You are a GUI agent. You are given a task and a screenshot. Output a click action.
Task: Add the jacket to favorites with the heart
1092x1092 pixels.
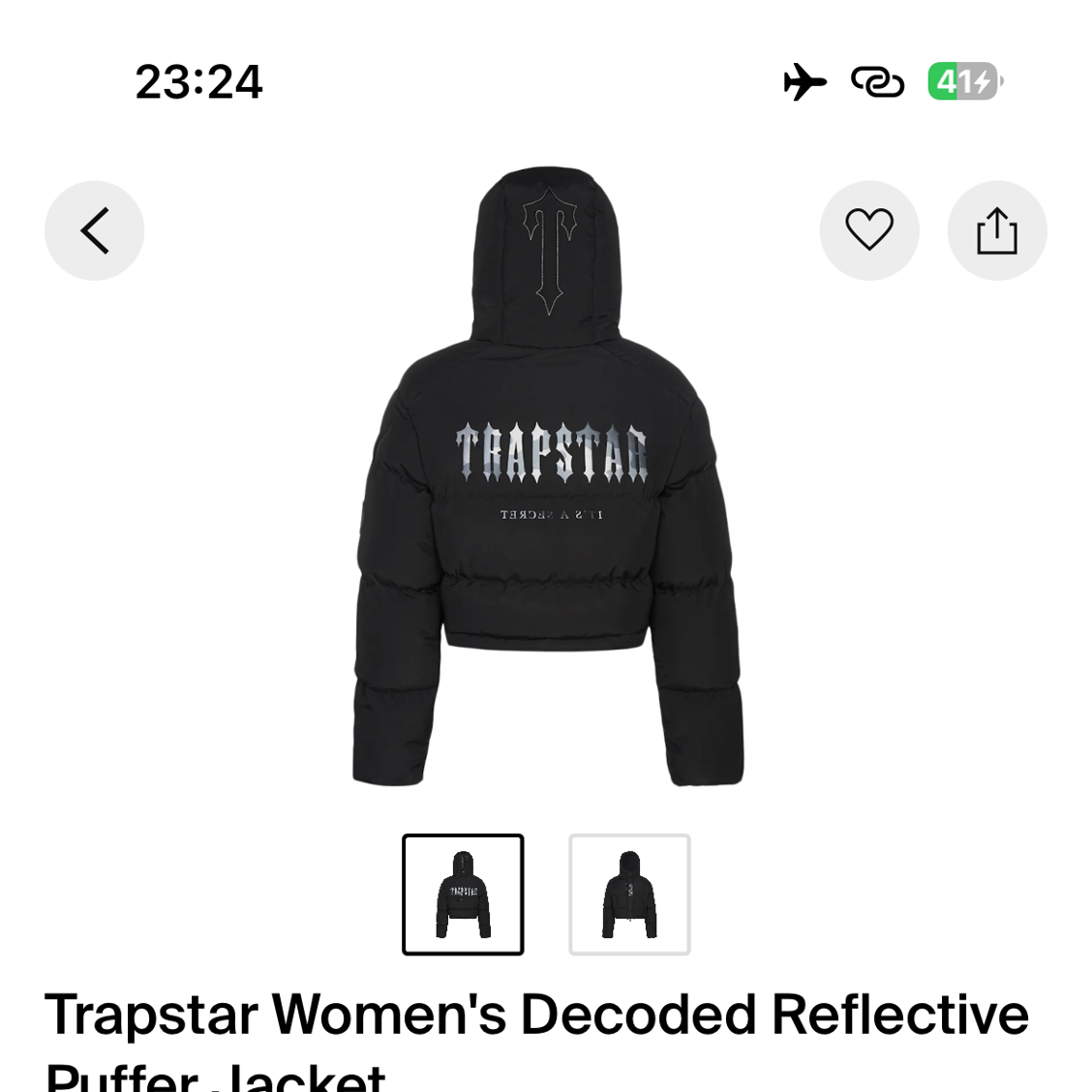tap(868, 230)
